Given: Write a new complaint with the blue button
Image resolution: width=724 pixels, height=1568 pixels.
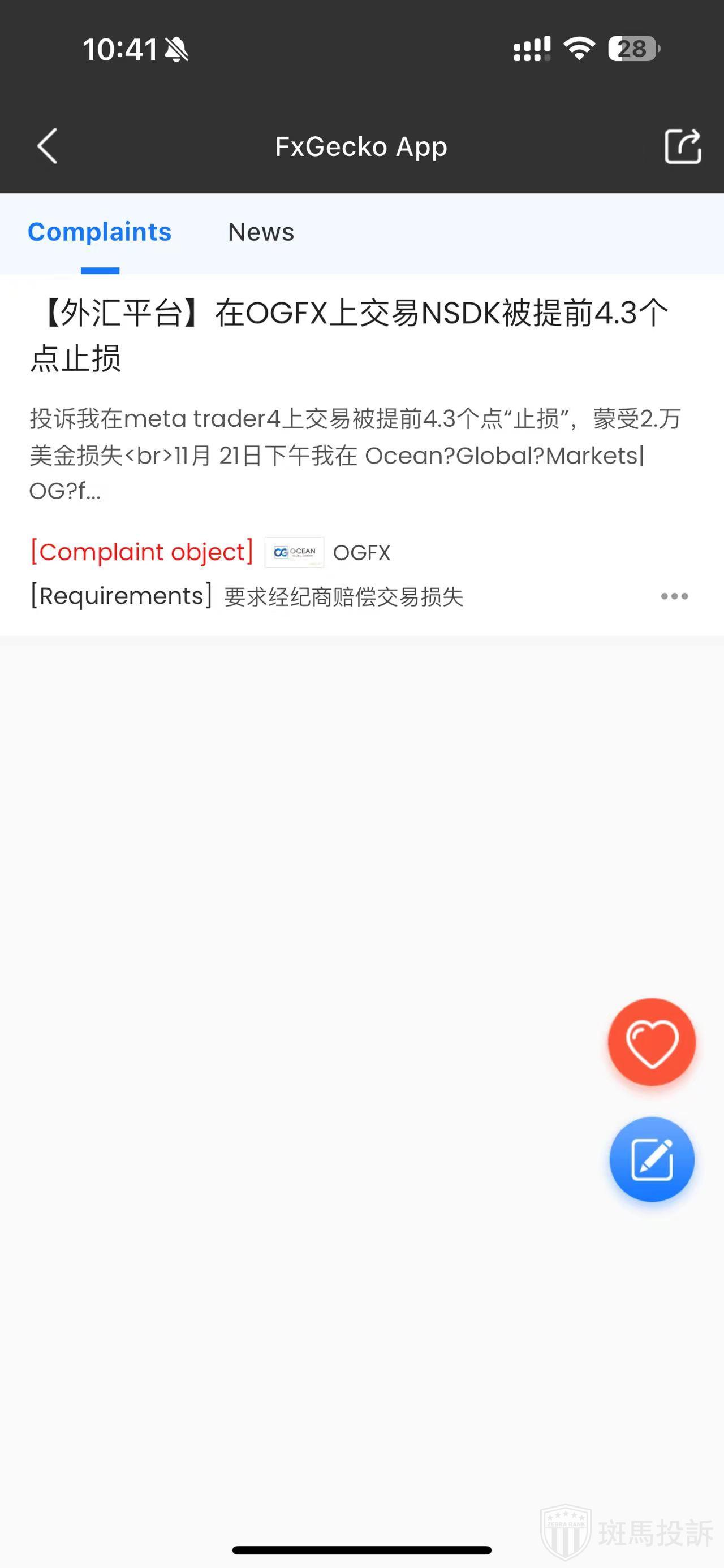Looking at the screenshot, I should [x=652, y=1159].
